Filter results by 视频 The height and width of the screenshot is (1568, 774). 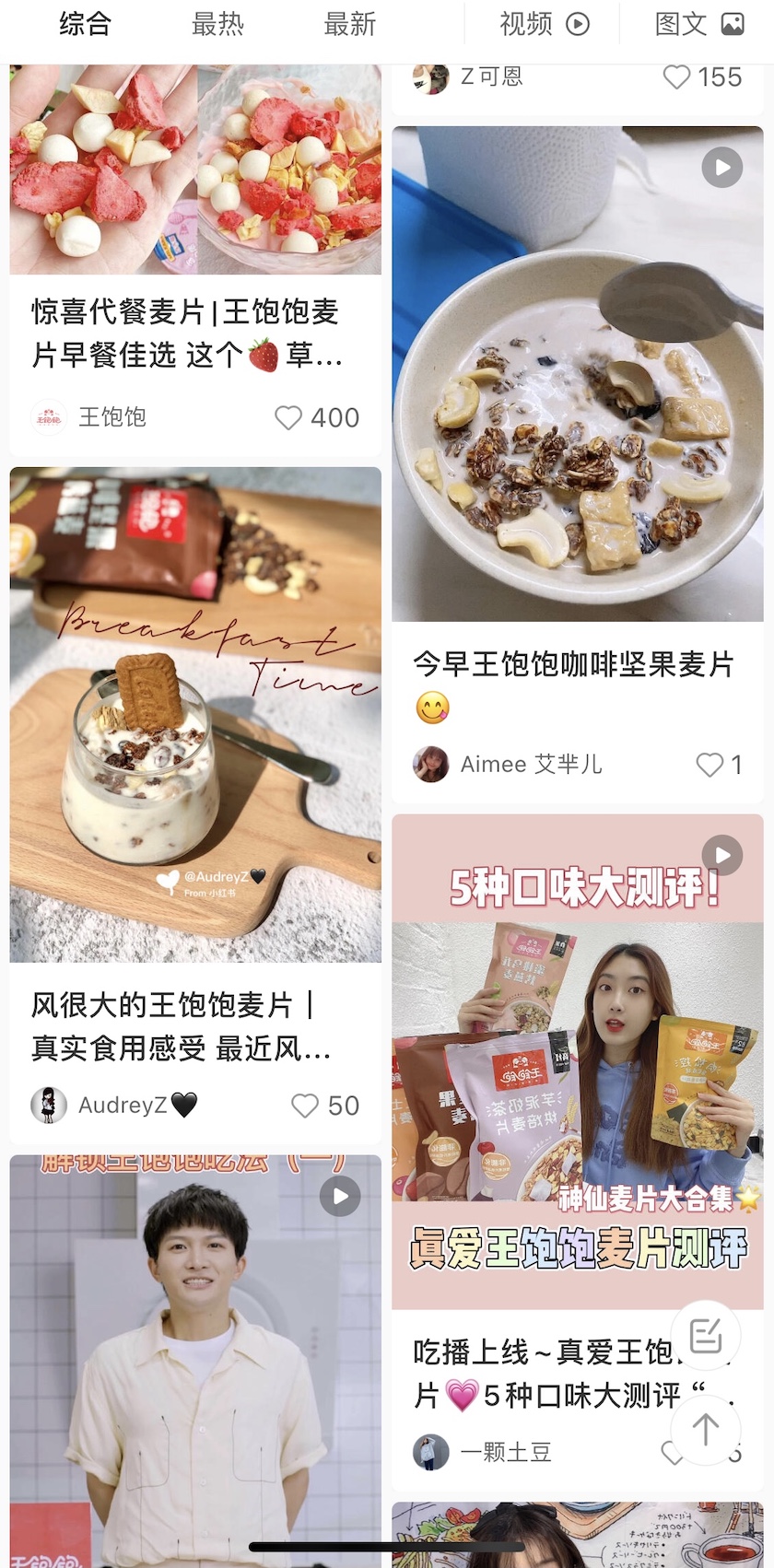click(x=544, y=24)
